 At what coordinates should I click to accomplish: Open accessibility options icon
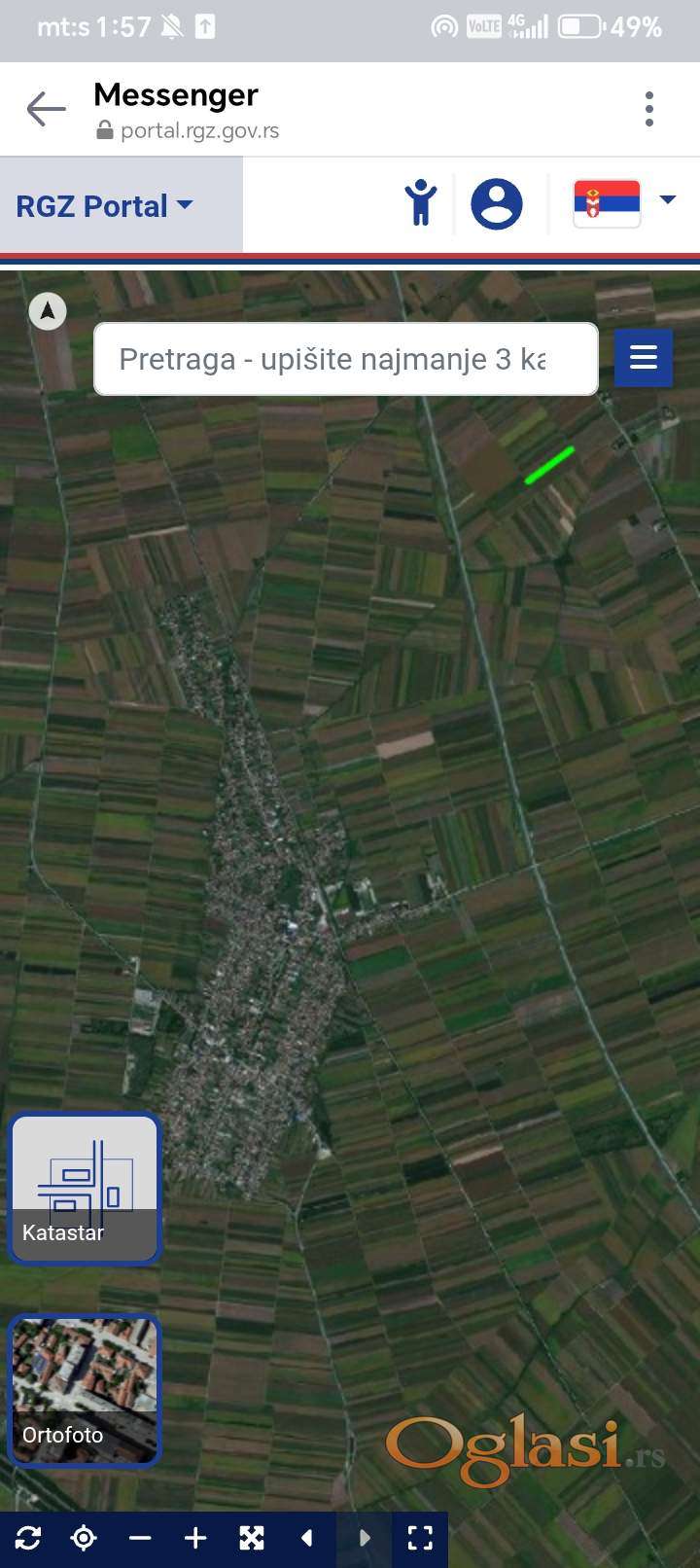tap(420, 203)
